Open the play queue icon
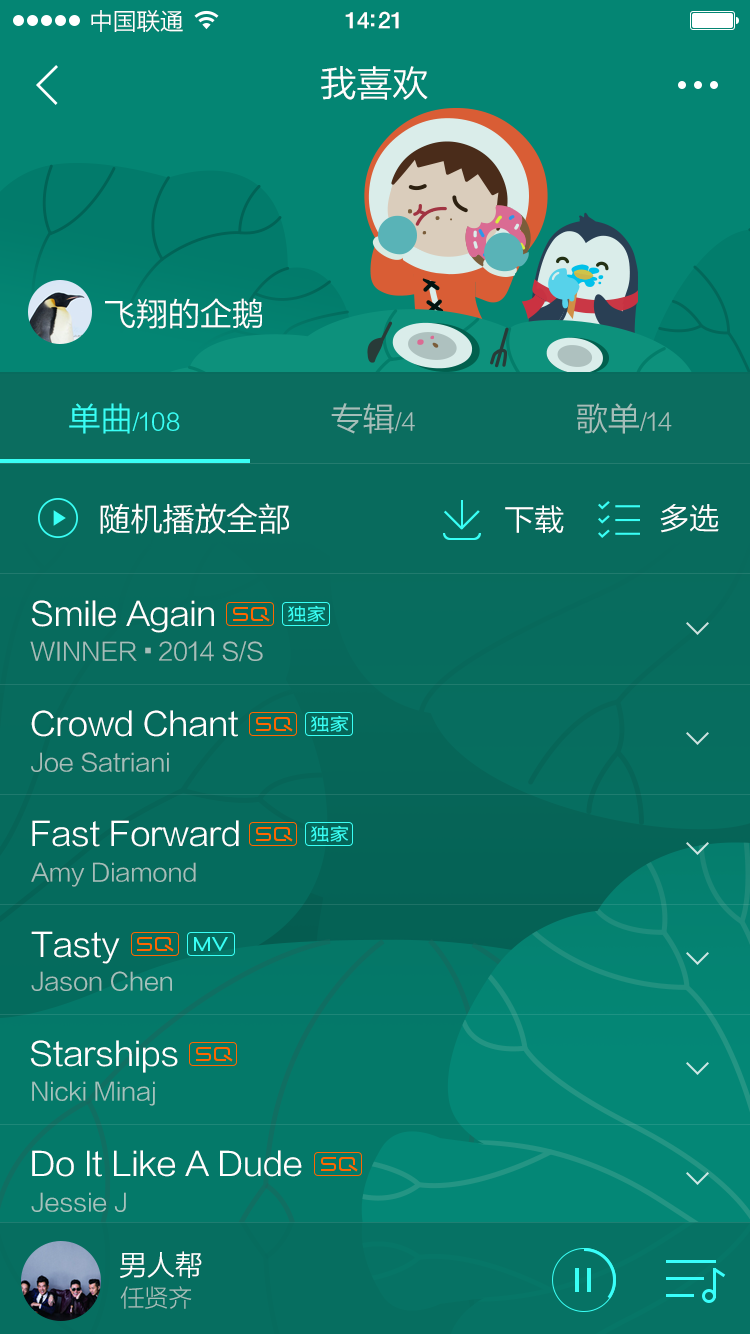Screen dimensions: 750x1334 [x=694, y=1280]
